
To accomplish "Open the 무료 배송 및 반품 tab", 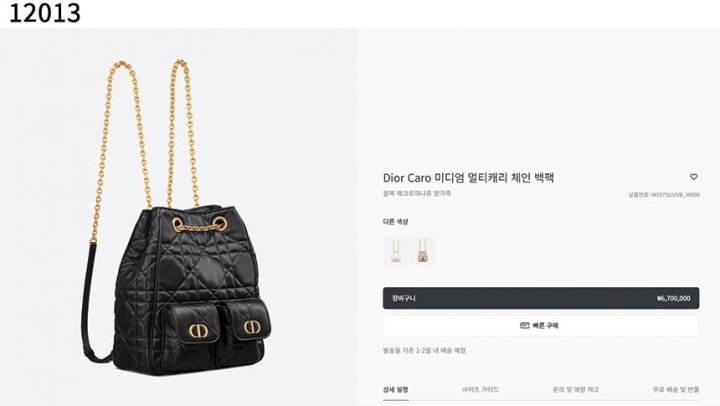I will [676, 389].
